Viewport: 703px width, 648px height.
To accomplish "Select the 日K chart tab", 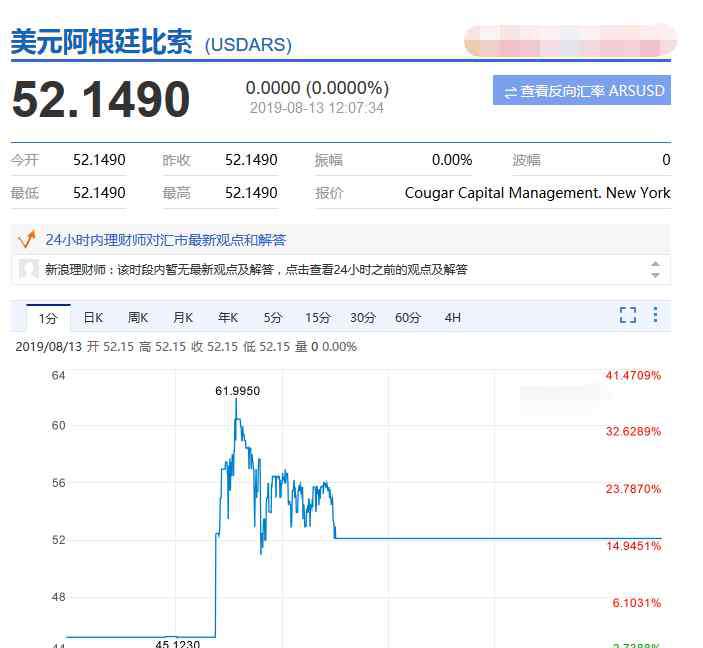I will pos(93,318).
